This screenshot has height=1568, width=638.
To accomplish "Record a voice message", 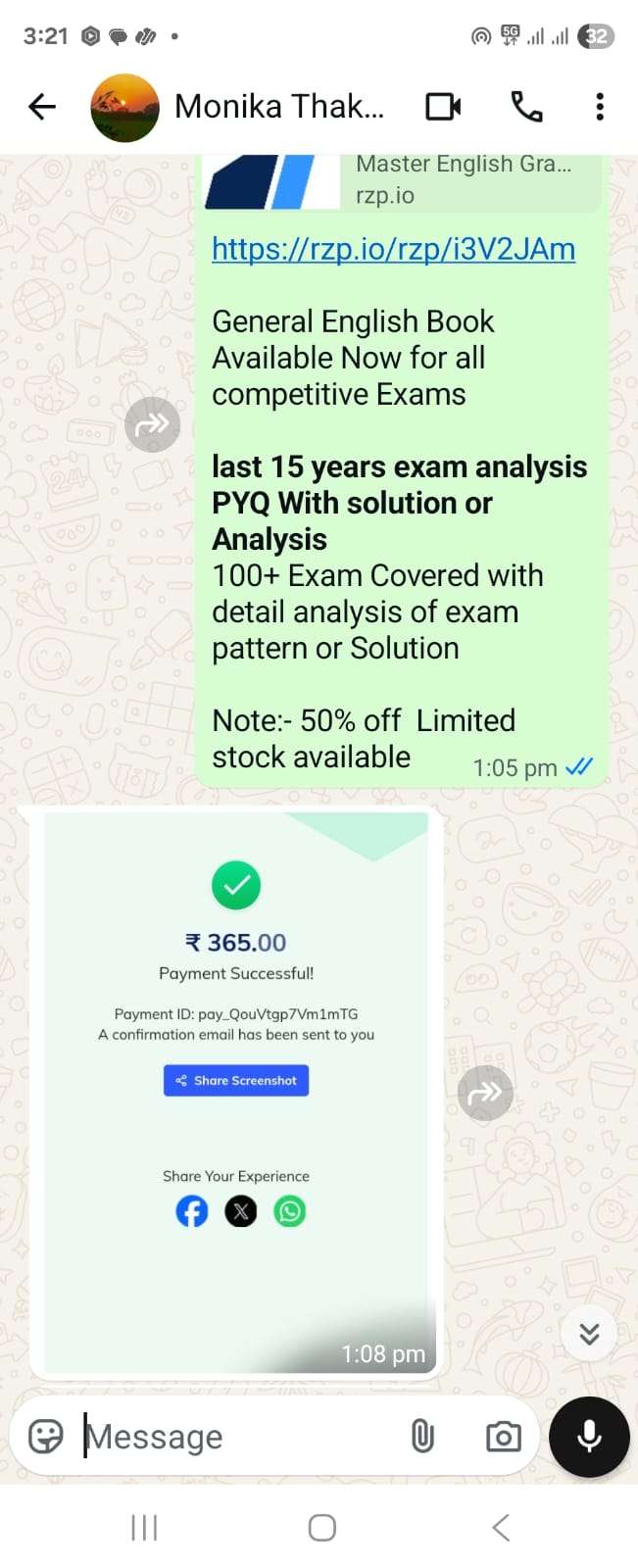I will [589, 1437].
